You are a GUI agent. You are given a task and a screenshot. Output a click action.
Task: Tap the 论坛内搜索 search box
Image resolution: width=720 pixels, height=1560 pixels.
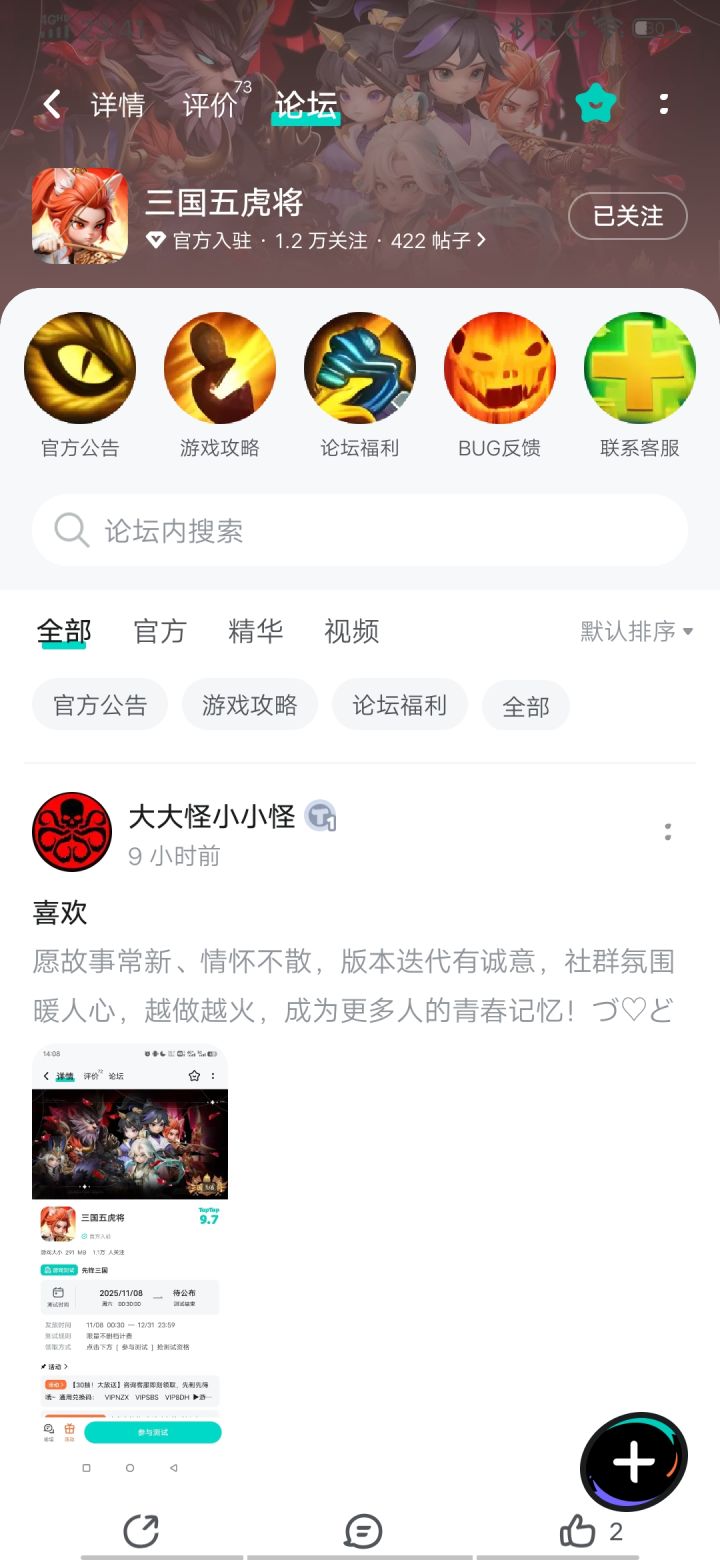[x=360, y=530]
